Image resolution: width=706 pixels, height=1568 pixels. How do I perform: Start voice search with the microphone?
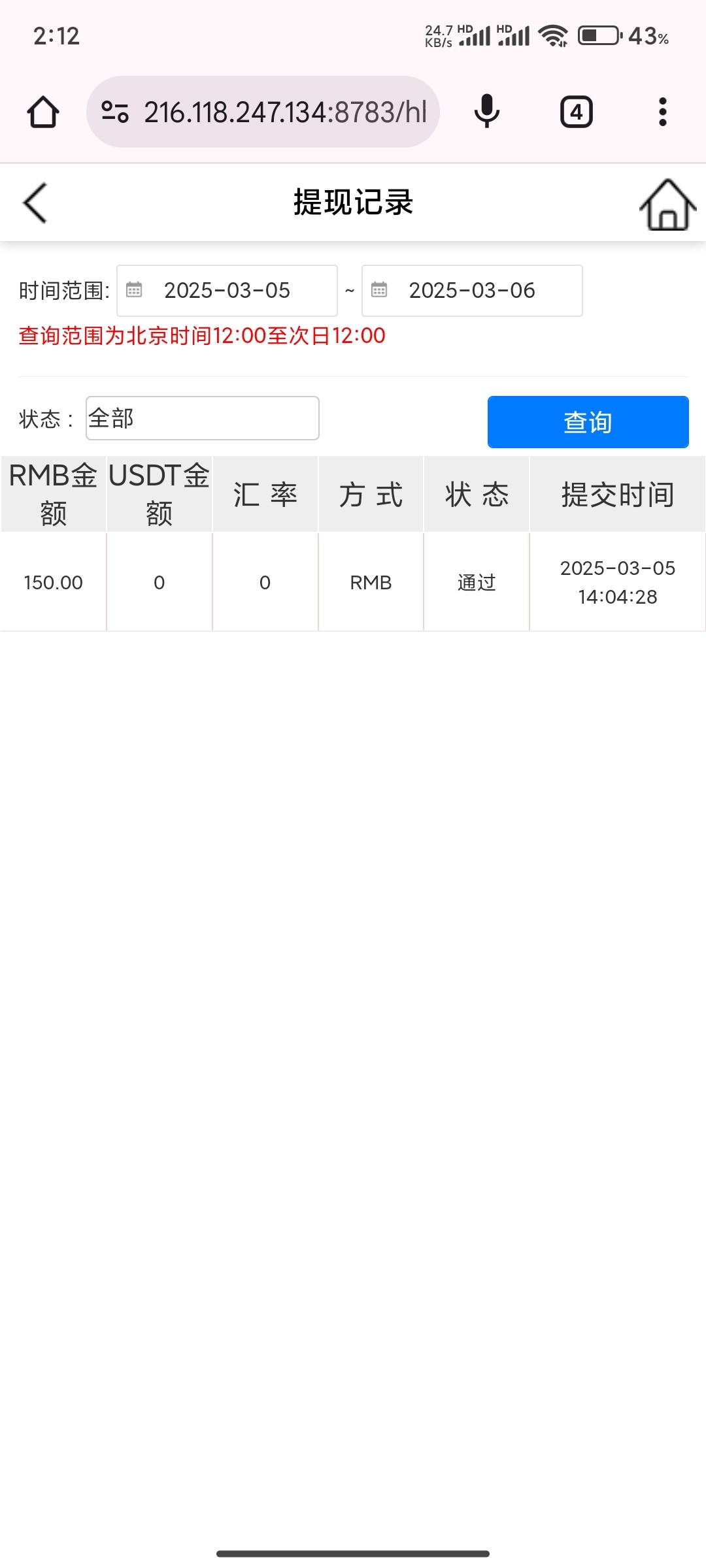(486, 112)
